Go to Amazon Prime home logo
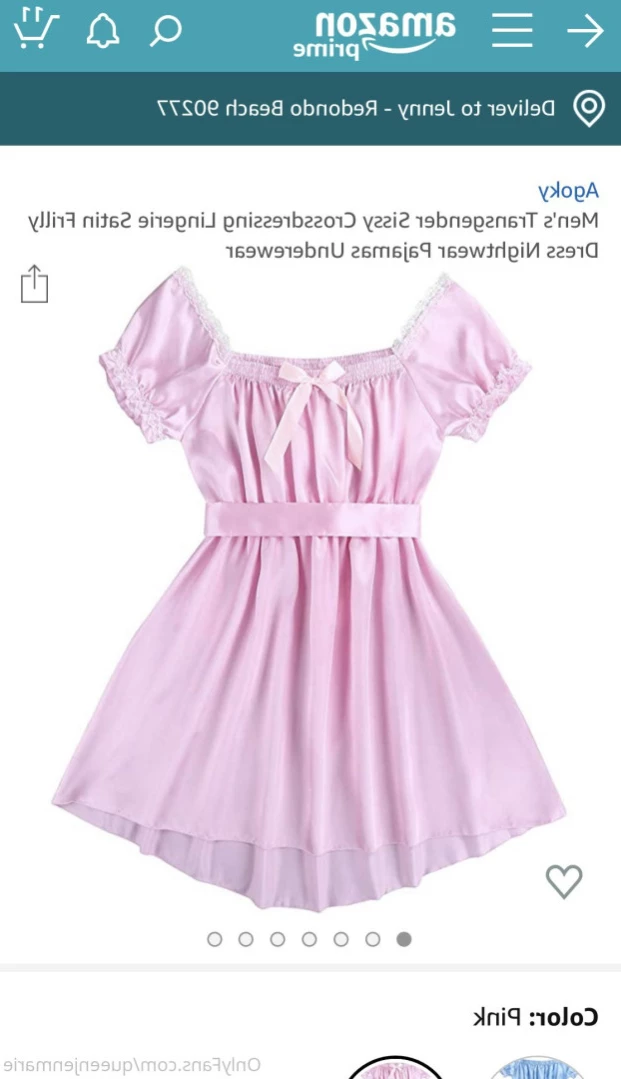Screen dimensions: 621x1079 375,33
